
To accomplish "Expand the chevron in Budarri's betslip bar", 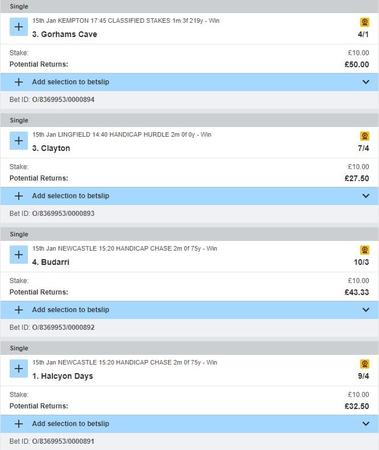I will pyautogui.click(x=366, y=310).
